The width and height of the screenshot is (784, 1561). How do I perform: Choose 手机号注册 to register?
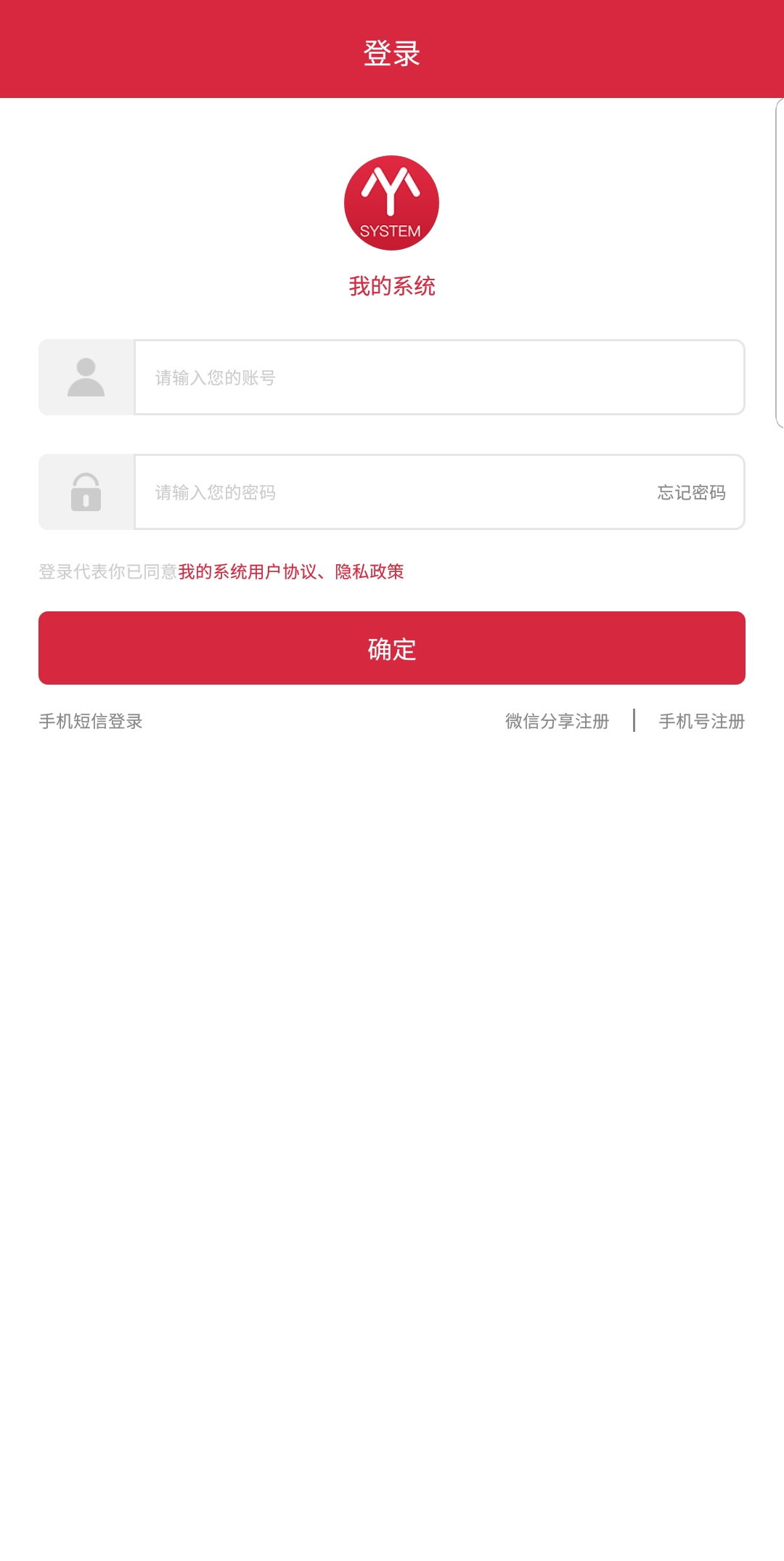[701, 721]
